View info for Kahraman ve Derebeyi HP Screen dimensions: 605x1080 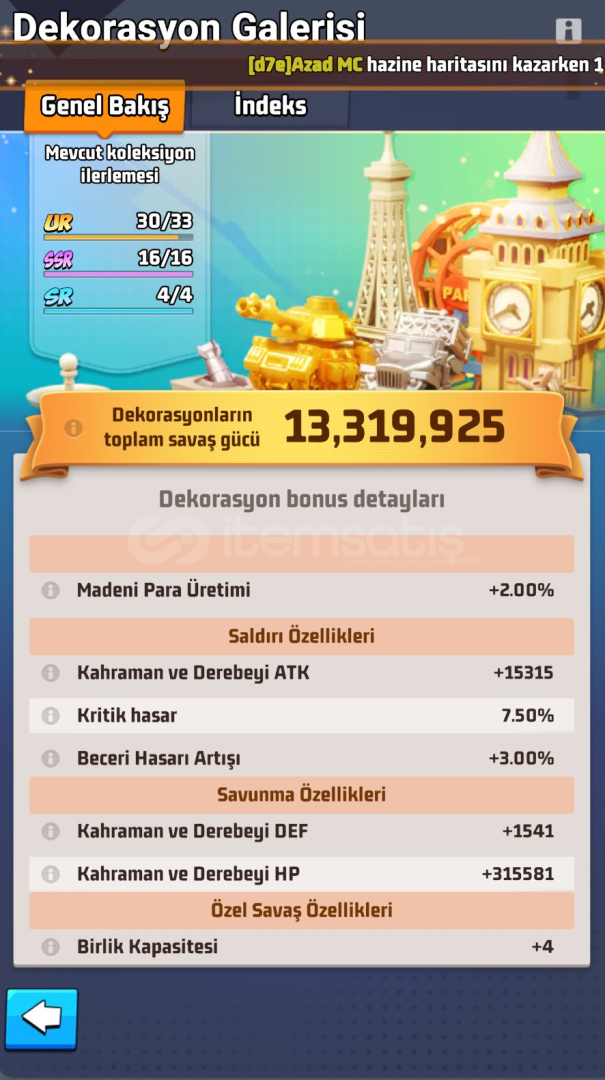[50, 874]
